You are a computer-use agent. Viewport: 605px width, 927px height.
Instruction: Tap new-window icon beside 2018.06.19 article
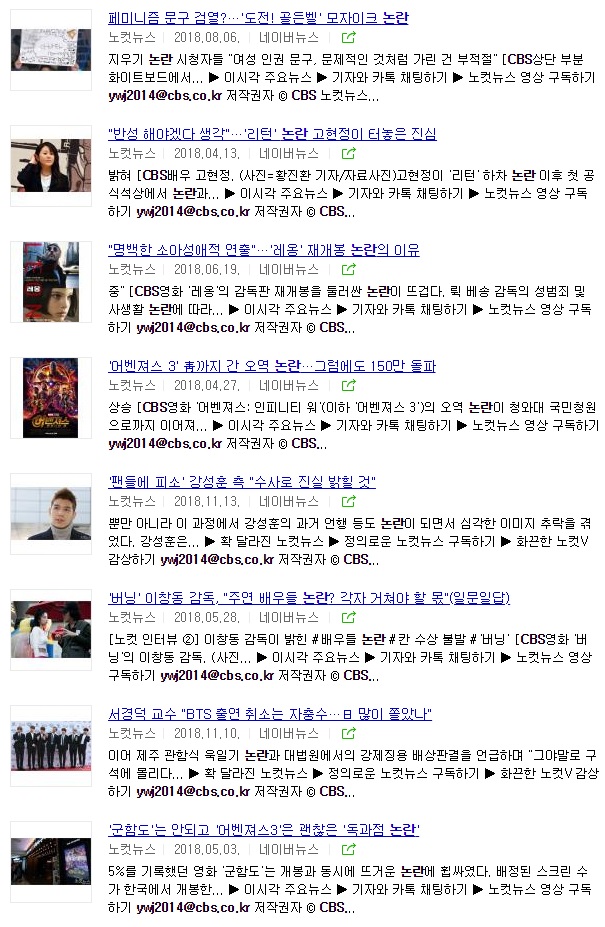[x=348, y=269]
